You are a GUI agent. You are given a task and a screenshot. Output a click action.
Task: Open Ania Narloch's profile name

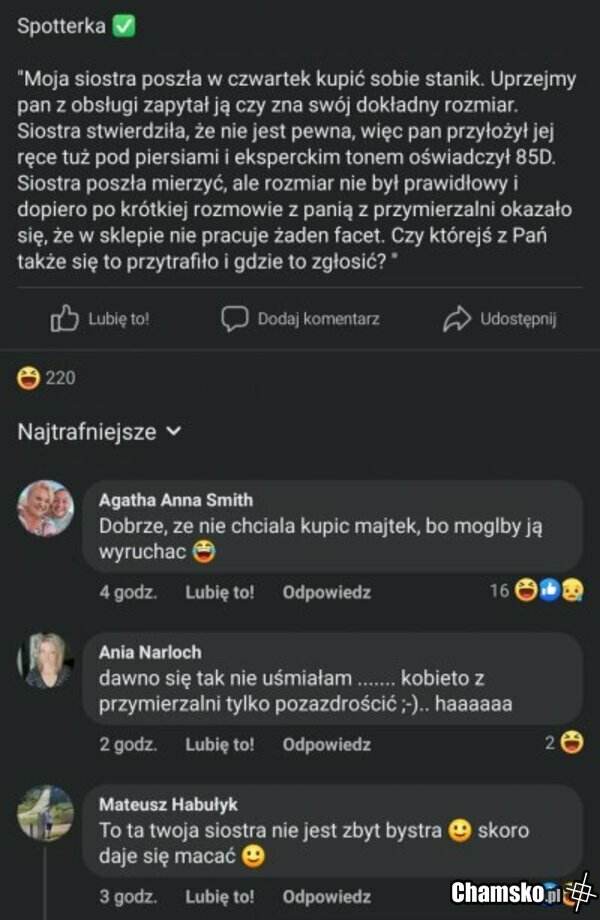pyautogui.click(x=150, y=652)
